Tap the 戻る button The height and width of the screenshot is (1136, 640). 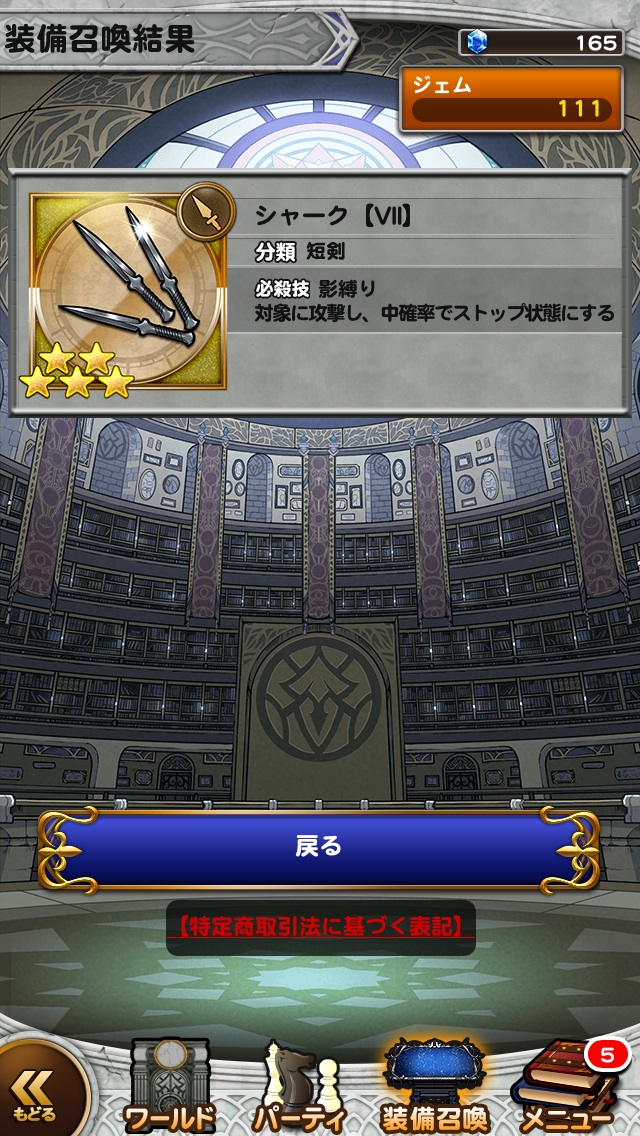click(319, 847)
